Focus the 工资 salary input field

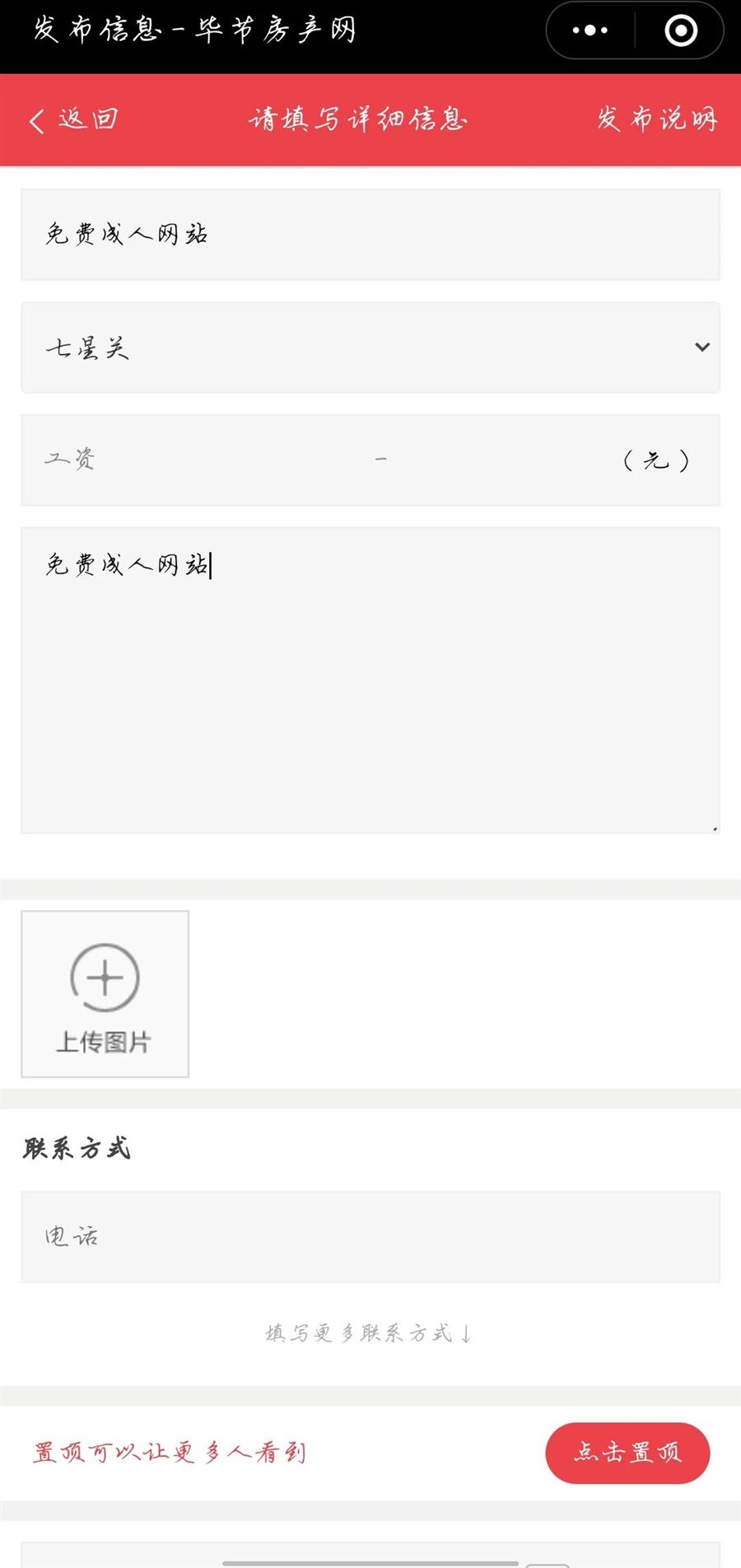click(198, 460)
